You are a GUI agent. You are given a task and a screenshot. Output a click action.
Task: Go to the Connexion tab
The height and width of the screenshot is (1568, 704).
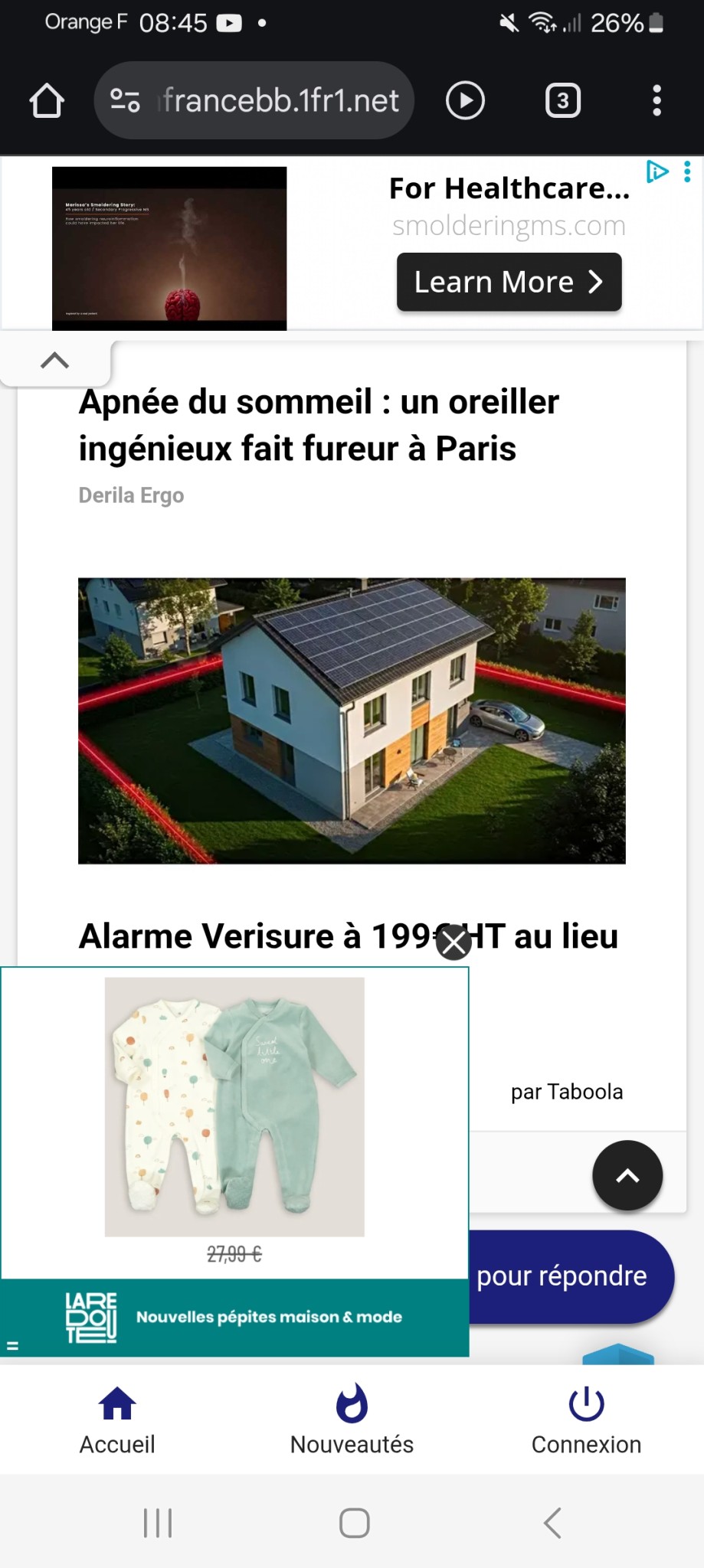[x=587, y=1420]
